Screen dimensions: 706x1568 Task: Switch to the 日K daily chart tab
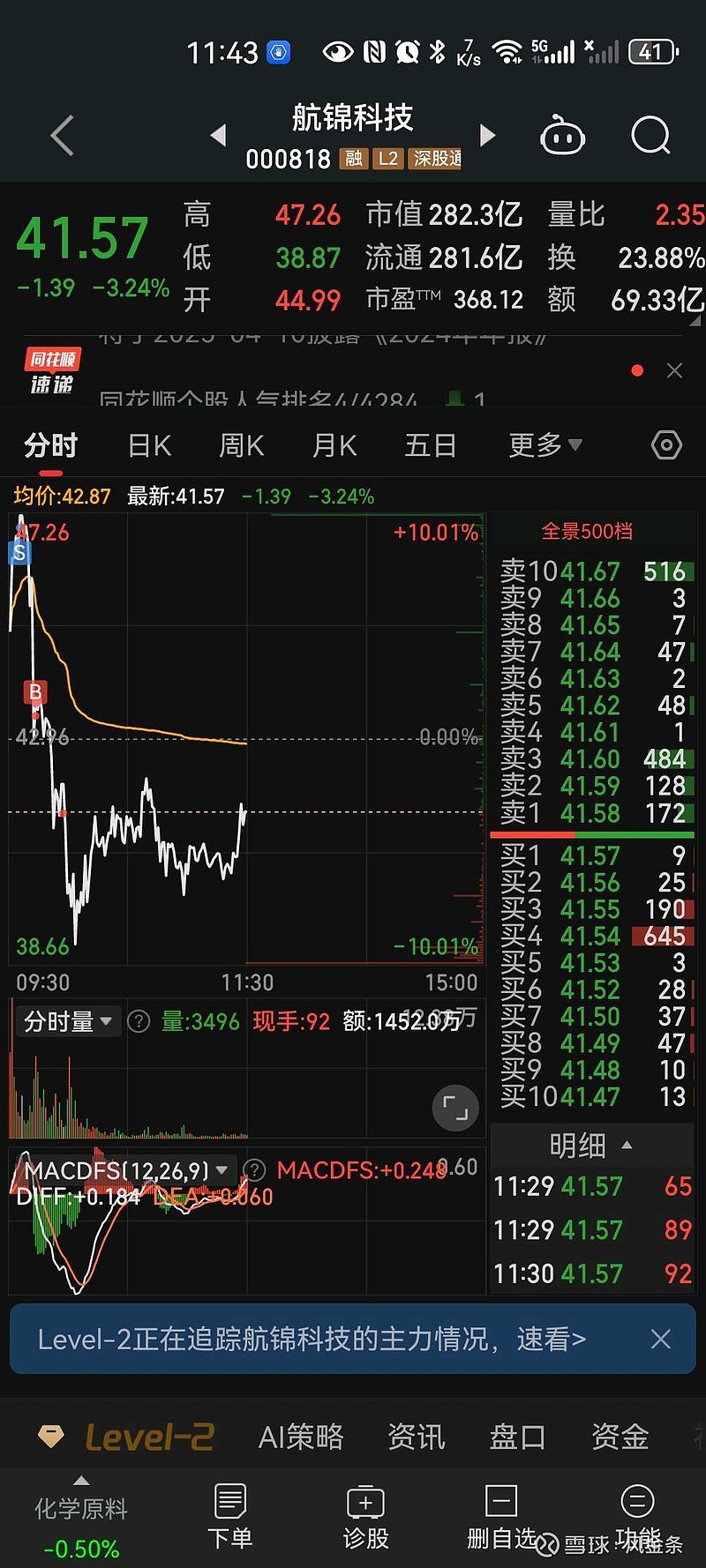147,445
